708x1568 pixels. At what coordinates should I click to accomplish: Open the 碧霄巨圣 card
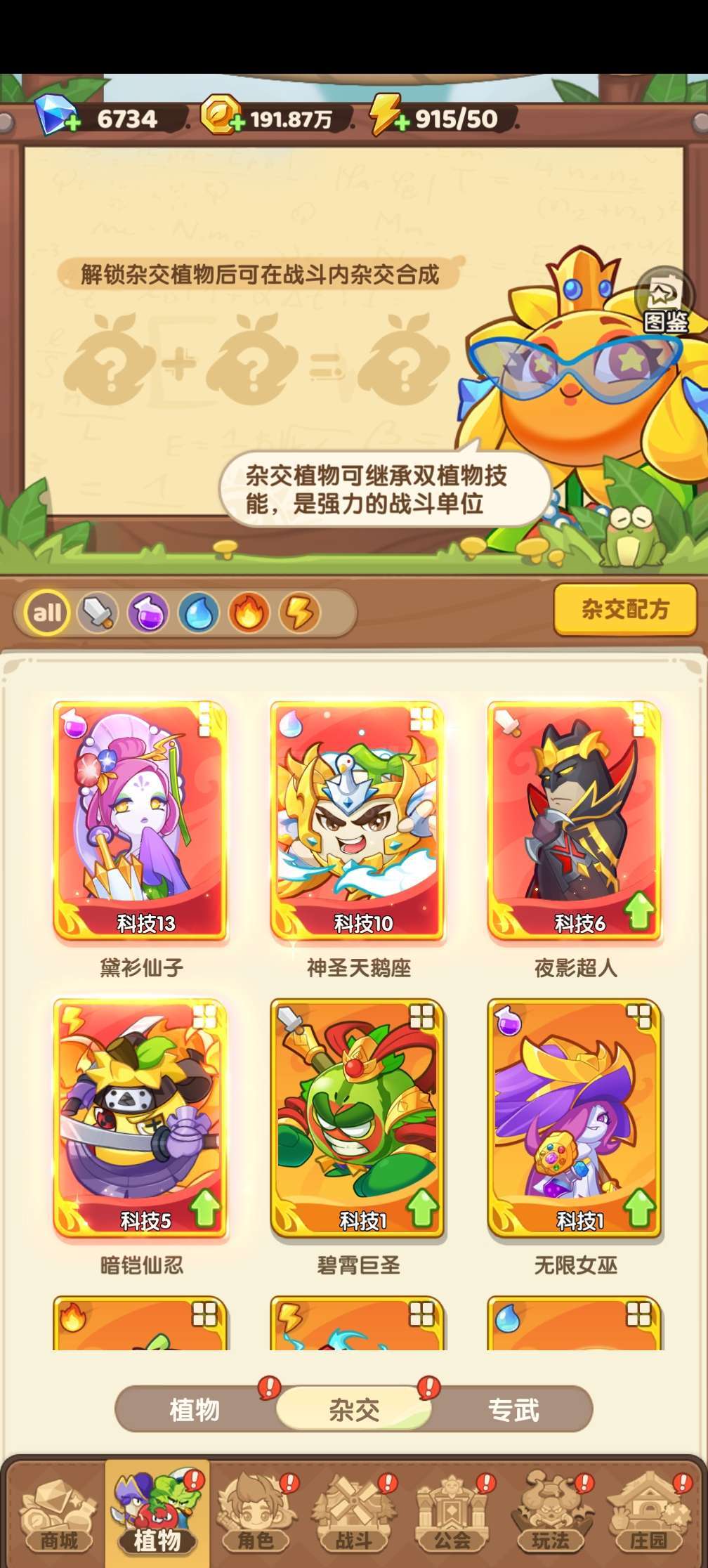[x=358, y=1118]
